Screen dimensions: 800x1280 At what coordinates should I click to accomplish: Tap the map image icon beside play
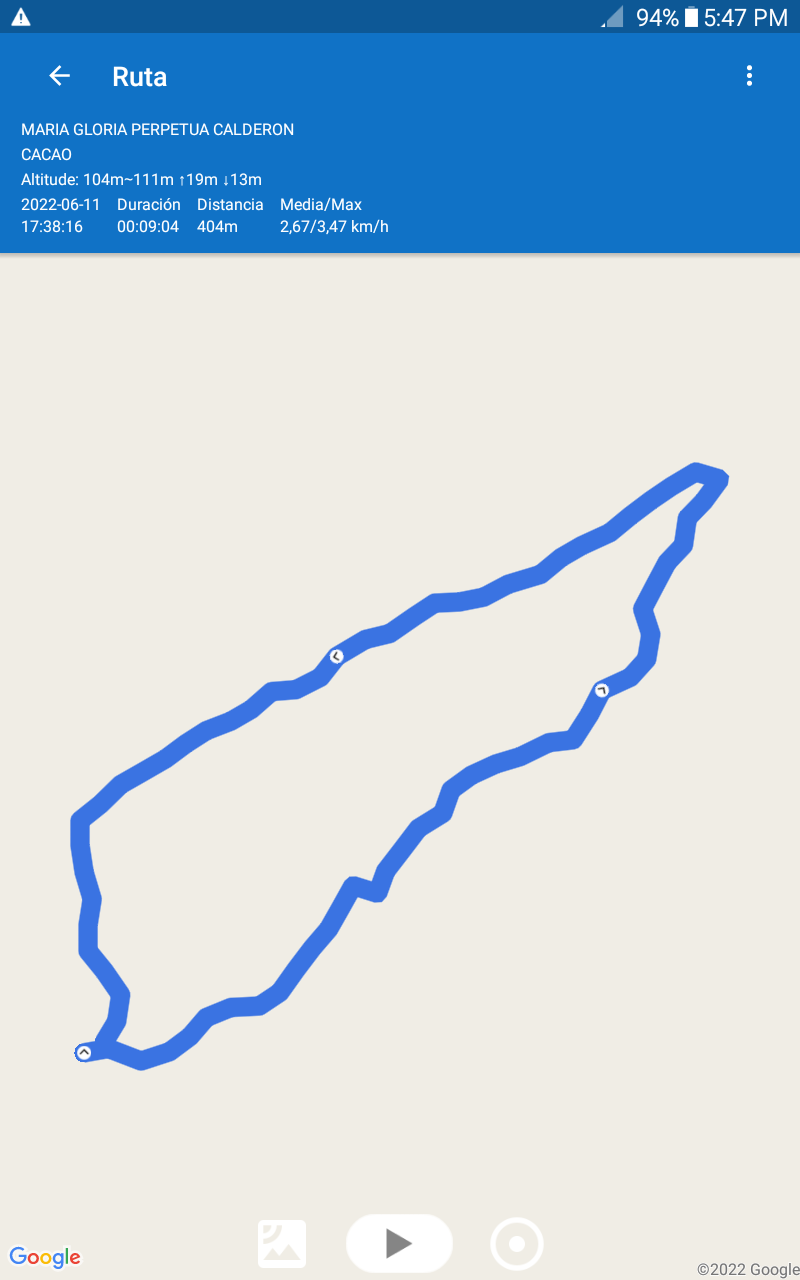282,1244
